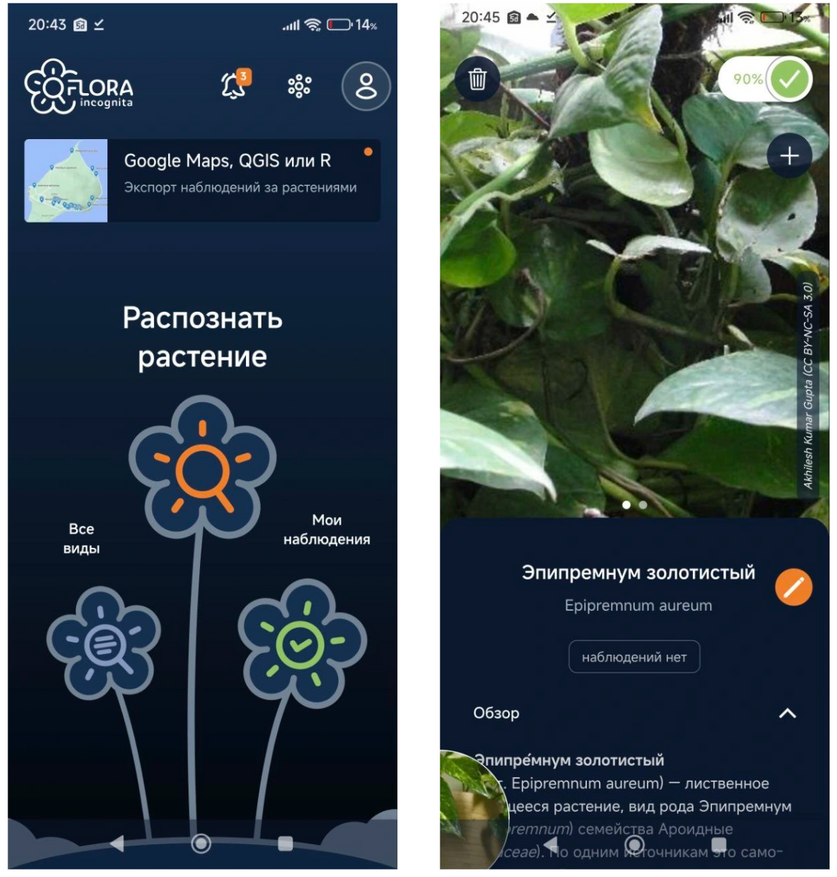
Task: Collapse the Обзор section
Action: pos(787,713)
